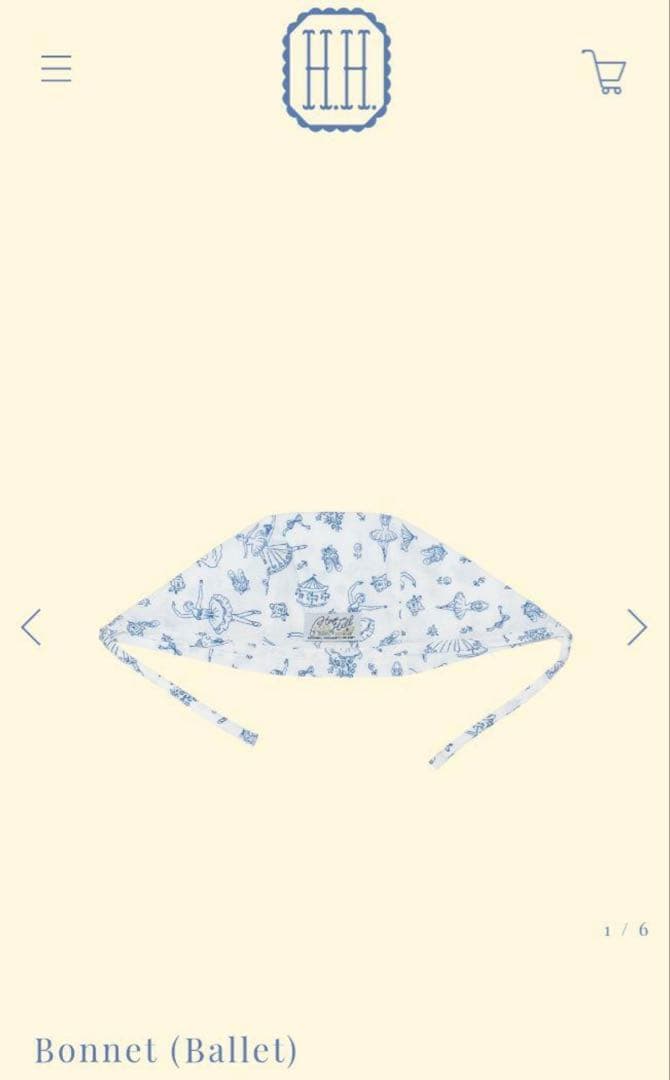Viewport: 670px width, 1080px height.
Task: Open the hamburger menu
Action: [x=56, y=68]
